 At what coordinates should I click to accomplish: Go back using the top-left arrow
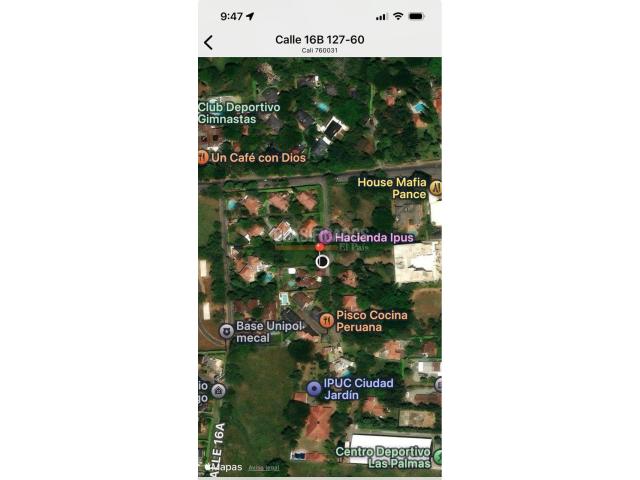[208, 42]
